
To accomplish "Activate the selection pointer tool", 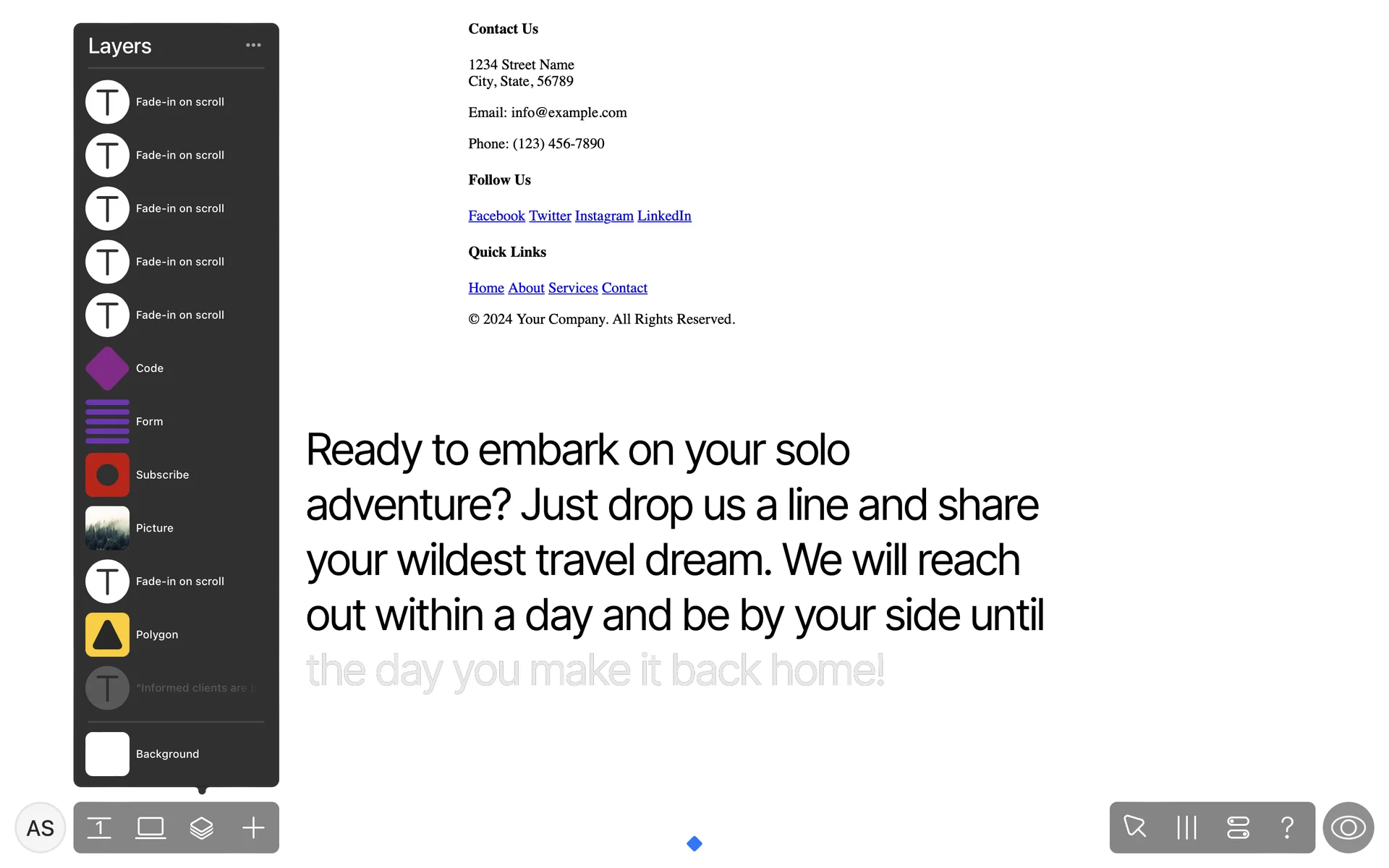I will pos(1134,827).
